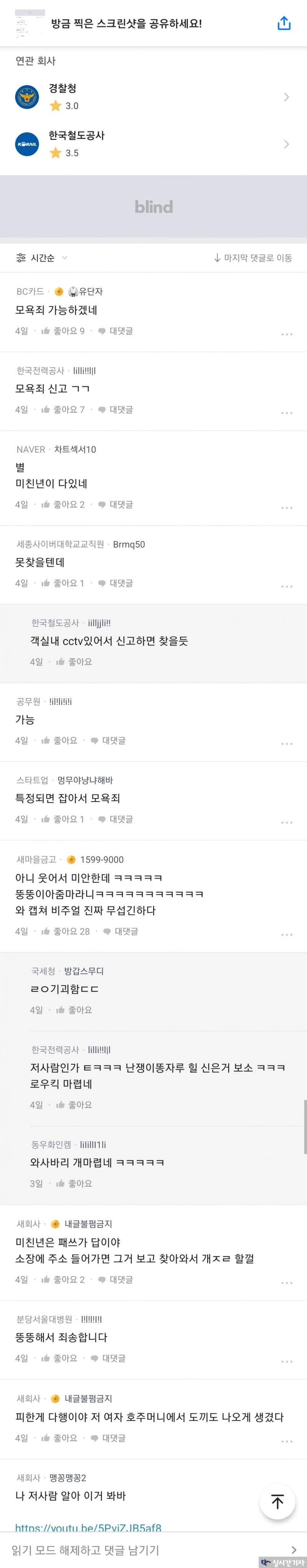307x1568 pixels.
Task: Open more options on the 멍무야냥냐해바 comment
Action: [286, 822]
